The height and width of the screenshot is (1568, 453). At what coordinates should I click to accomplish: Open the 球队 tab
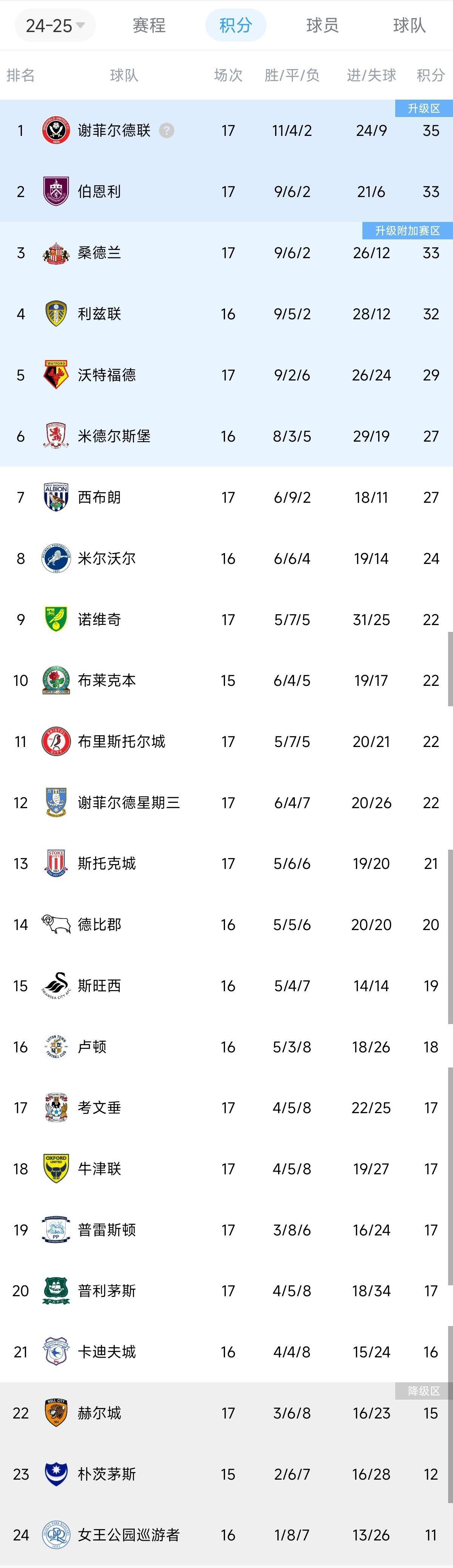409,26
